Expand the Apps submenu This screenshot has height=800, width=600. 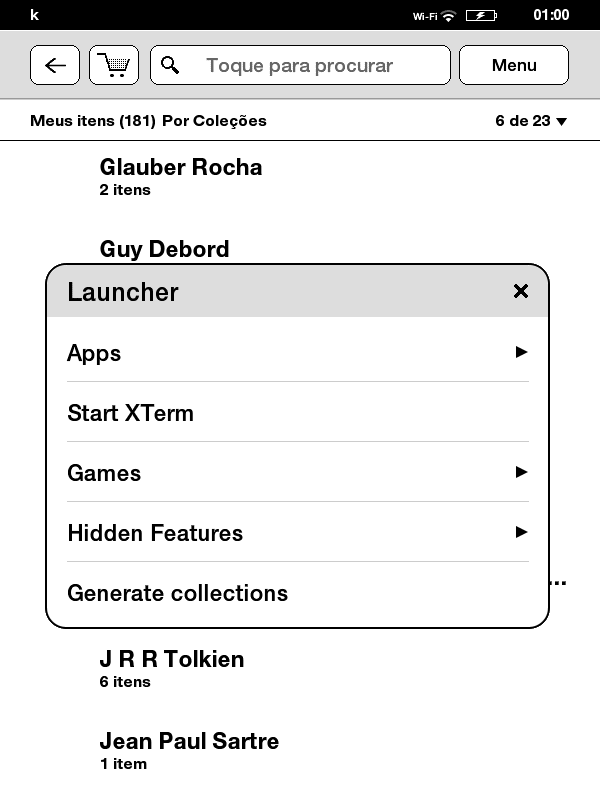297,353
